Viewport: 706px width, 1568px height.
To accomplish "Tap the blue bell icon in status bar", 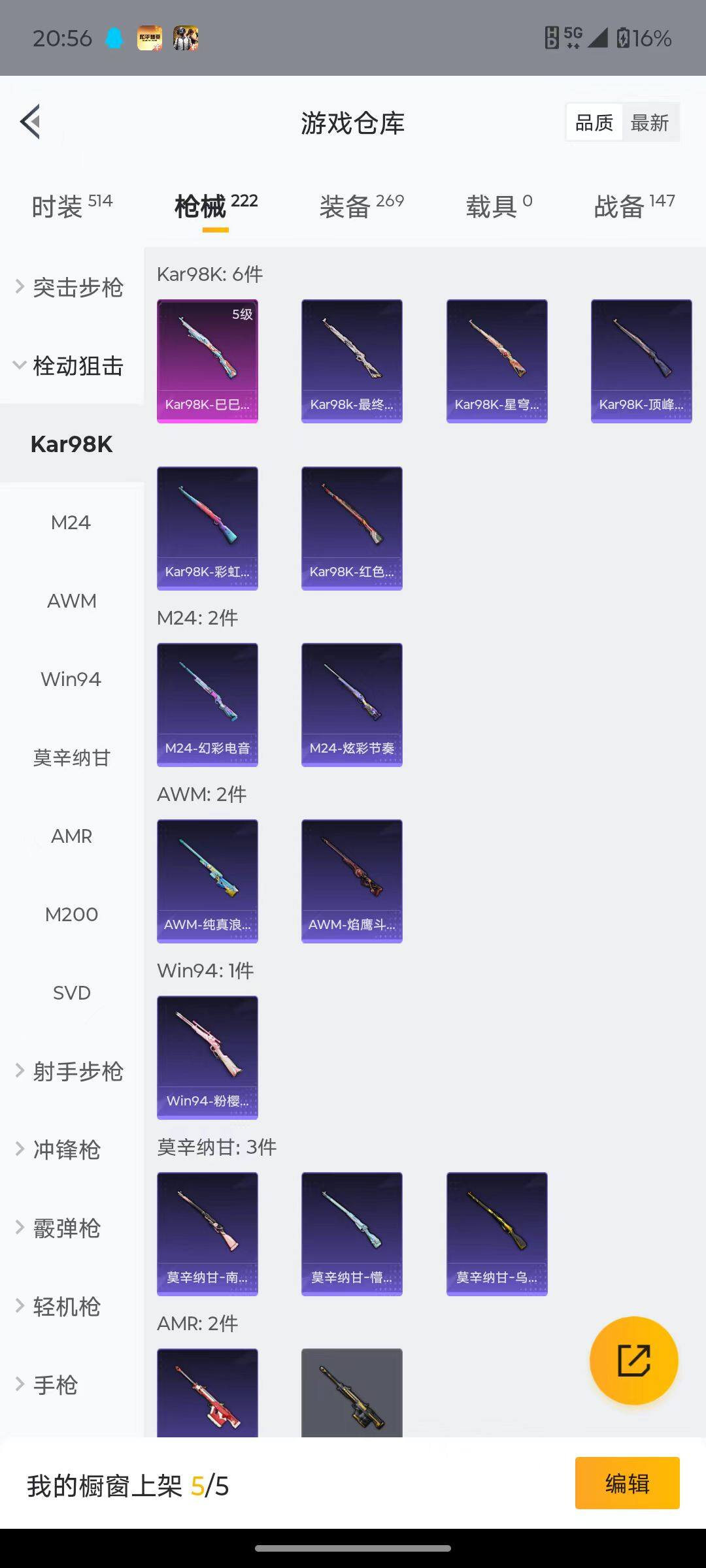I will click(112, 37).
